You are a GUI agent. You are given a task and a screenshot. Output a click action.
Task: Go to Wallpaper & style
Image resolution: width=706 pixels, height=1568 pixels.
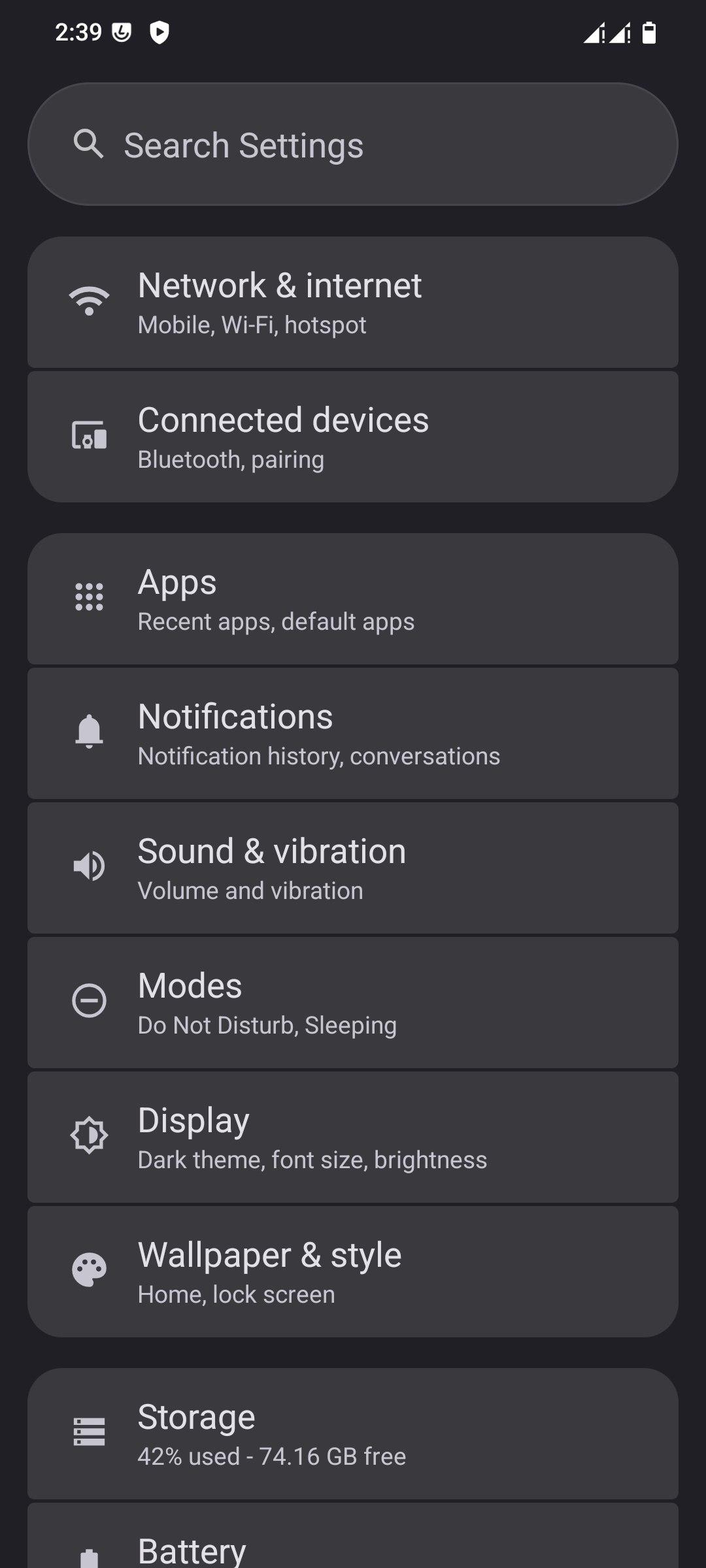pos(353,1271)
